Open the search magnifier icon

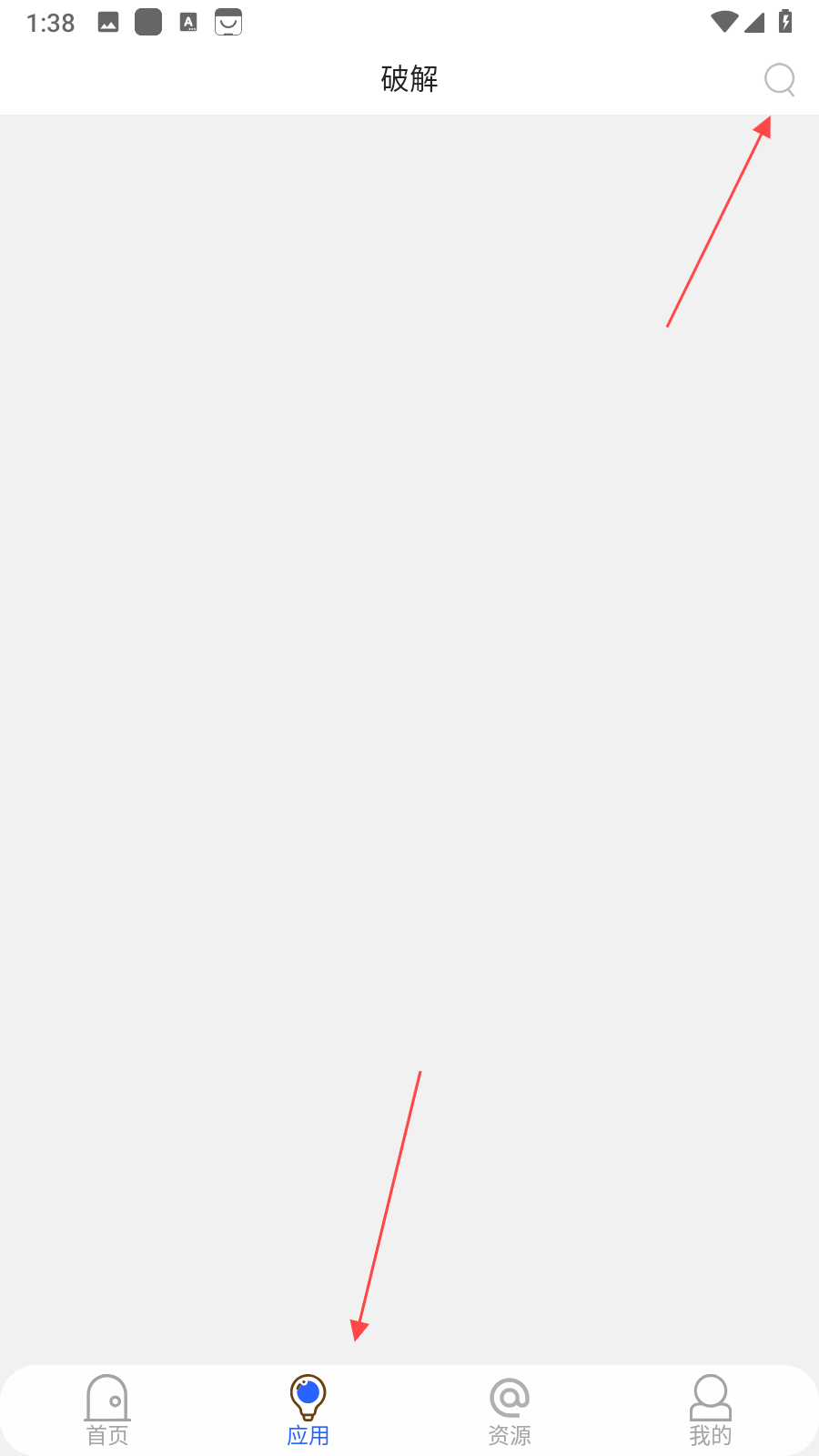coord(779,79)
